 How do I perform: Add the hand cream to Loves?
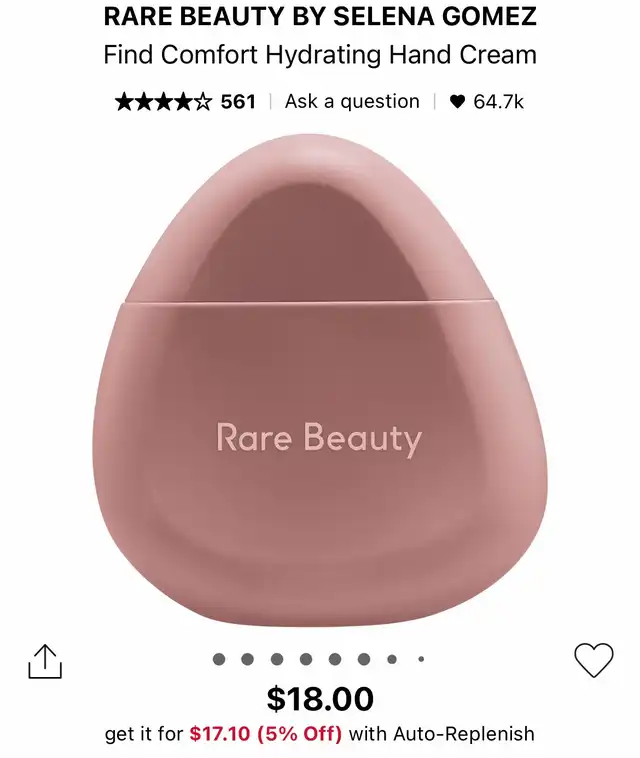[593, 659]
